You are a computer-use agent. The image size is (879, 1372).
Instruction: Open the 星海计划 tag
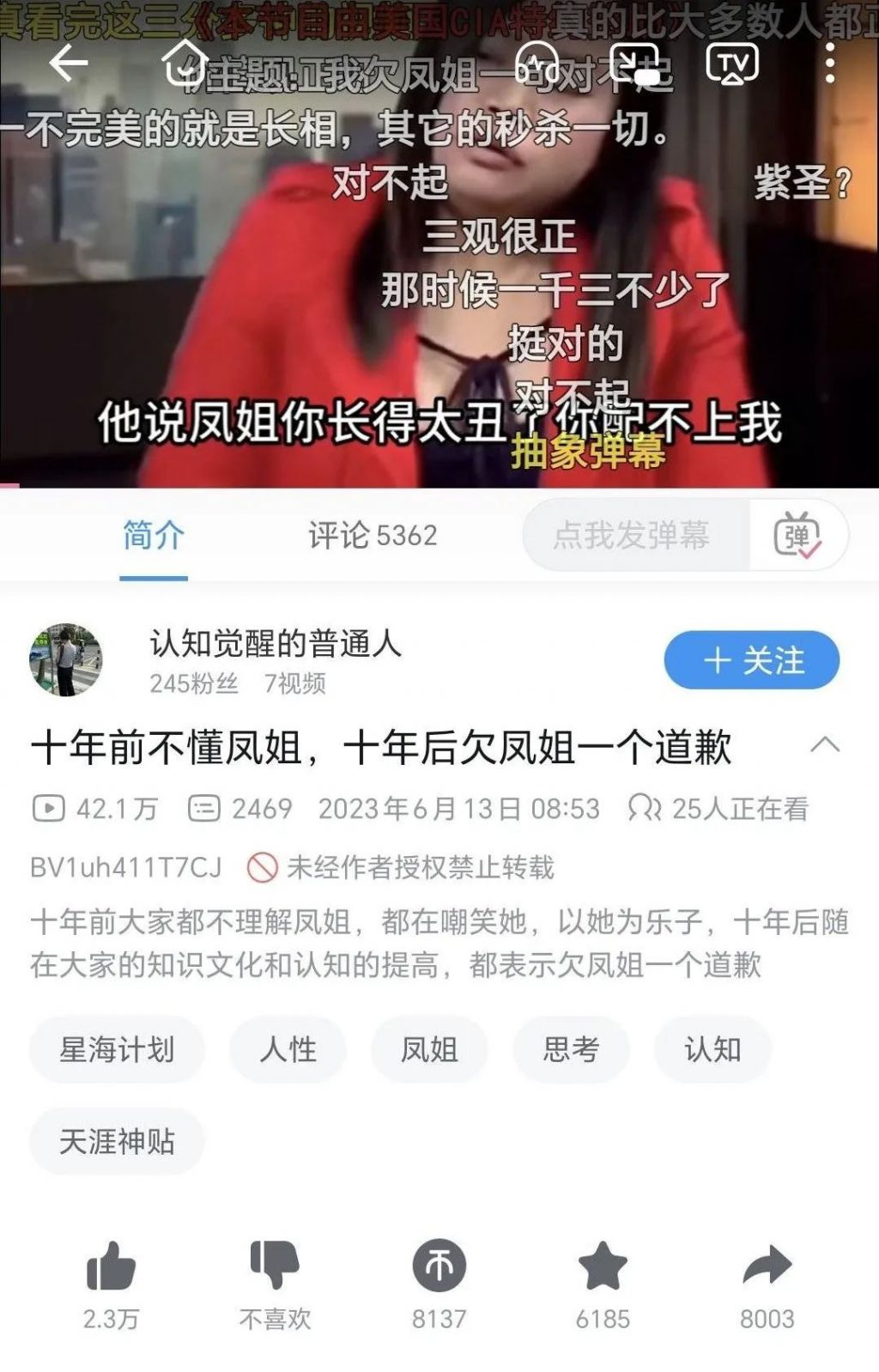click(117, 1049)
